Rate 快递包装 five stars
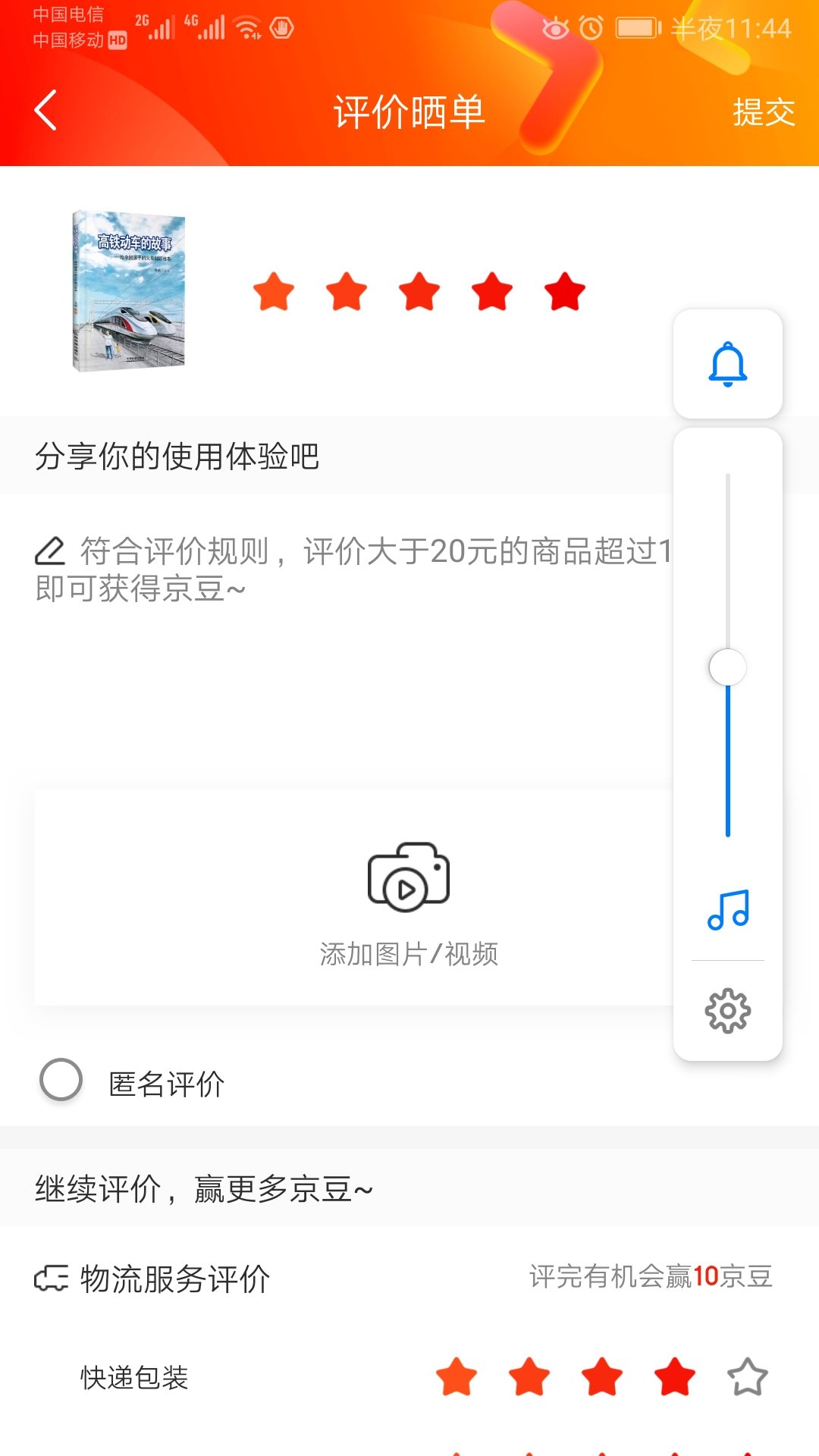The width and height of the screenshot is (819, 1456). 748,1376
